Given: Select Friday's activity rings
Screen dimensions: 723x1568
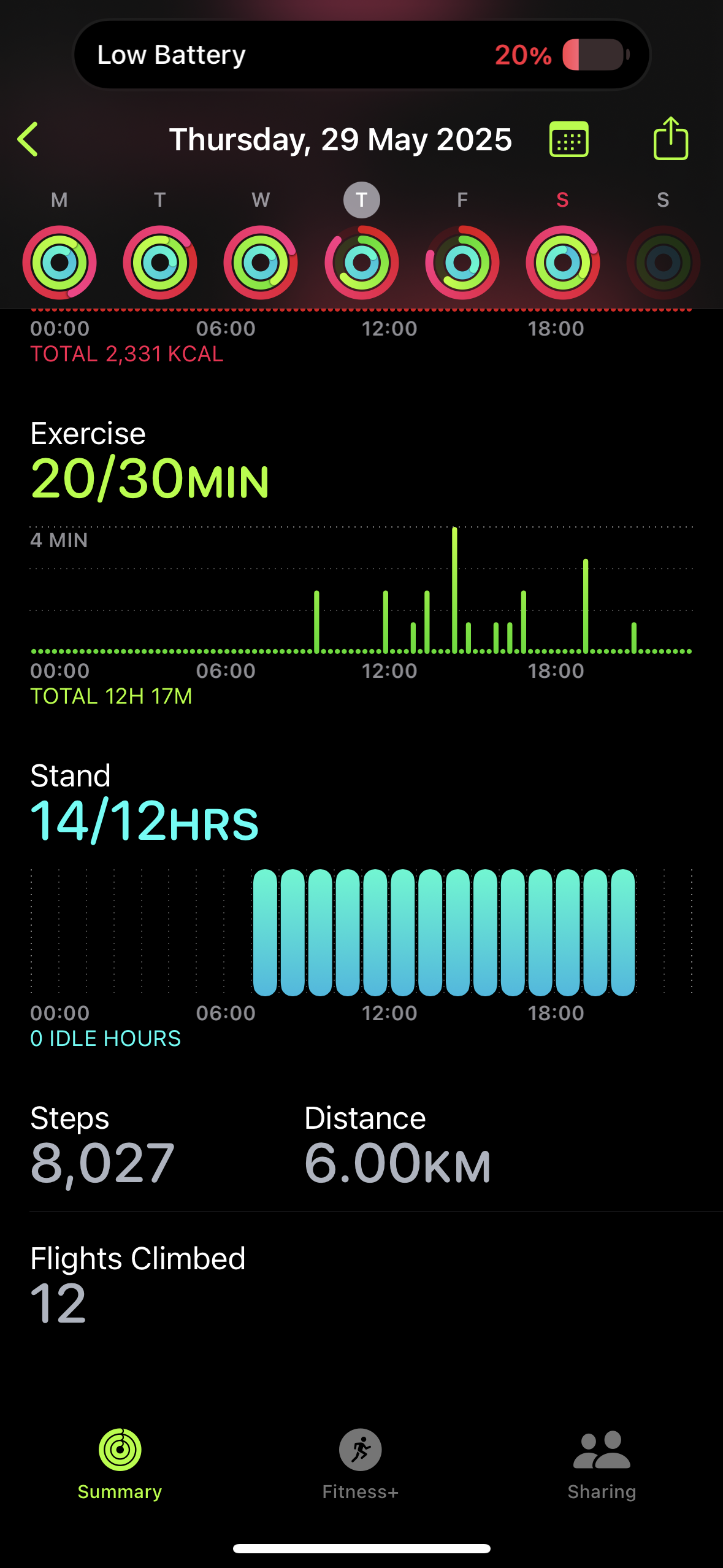Looking at the screenshot, I should point(462,263).
